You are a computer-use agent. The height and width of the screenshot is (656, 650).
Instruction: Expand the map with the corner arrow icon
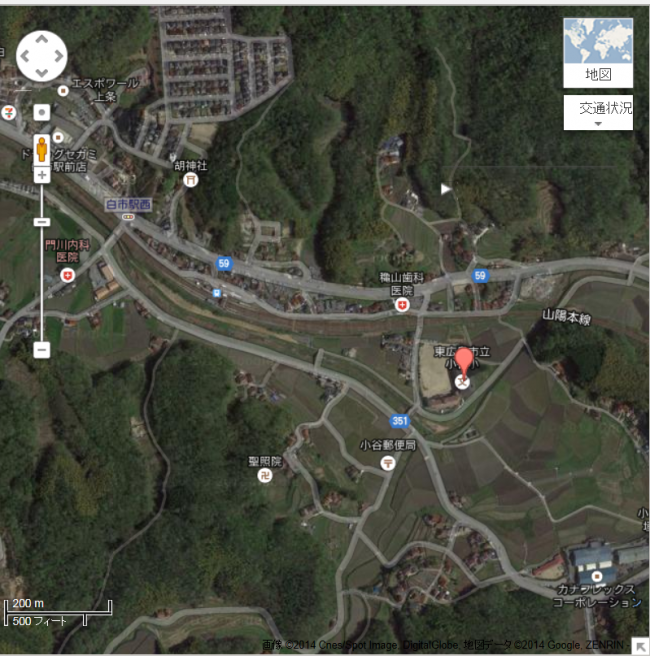click(x=638, y=645)
